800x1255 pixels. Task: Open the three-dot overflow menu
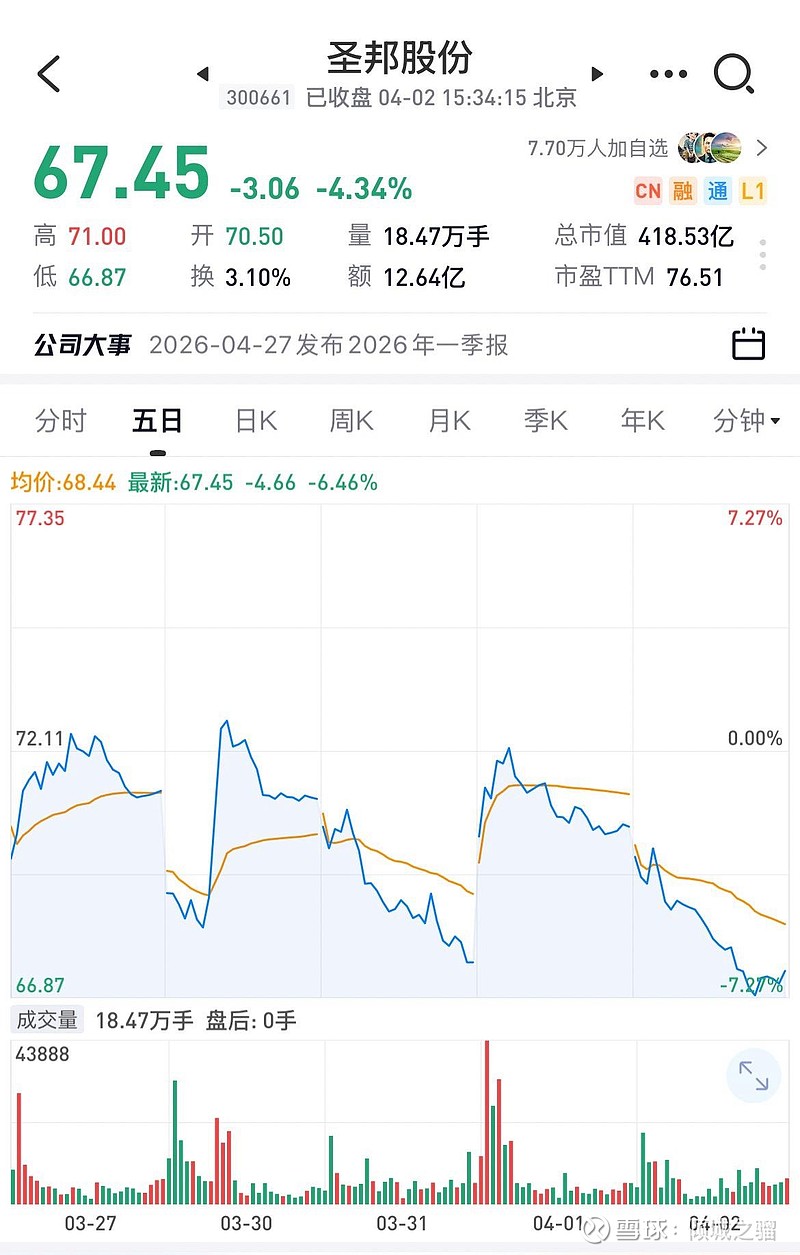pyautogui.click(x=668, y=74)
